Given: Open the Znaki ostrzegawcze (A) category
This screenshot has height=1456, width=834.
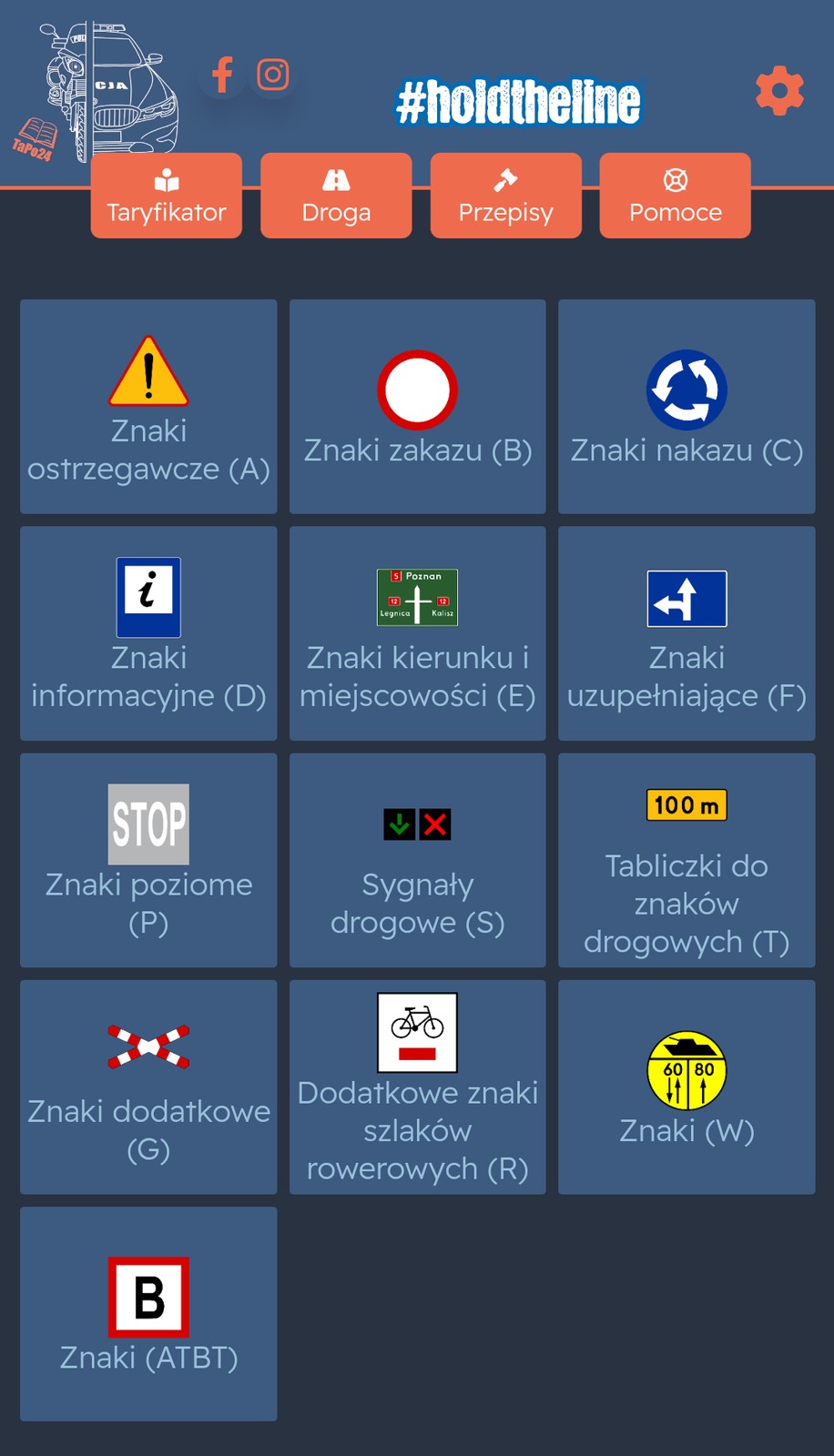Looking at the screenshot, I should [147, 407].
